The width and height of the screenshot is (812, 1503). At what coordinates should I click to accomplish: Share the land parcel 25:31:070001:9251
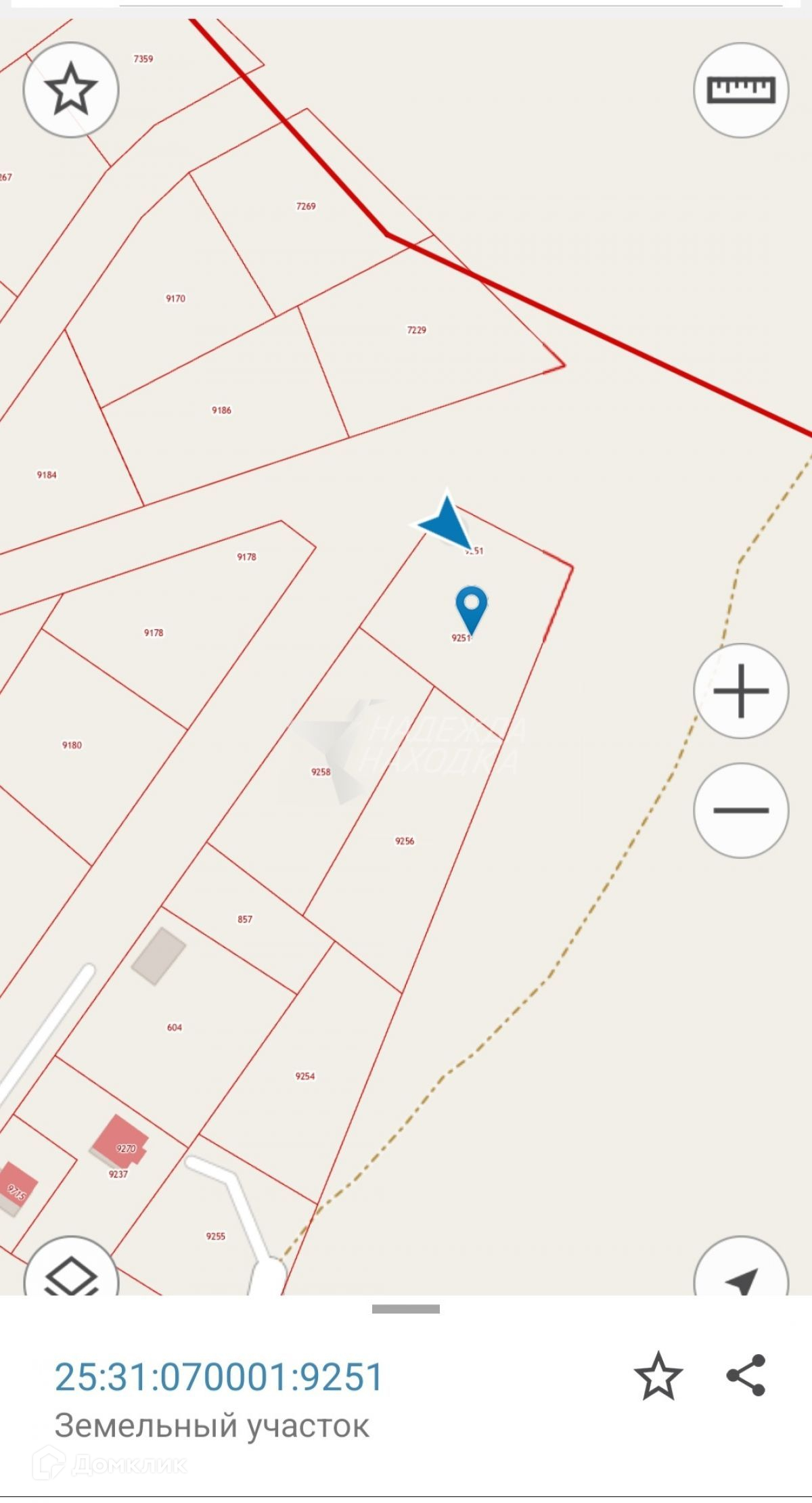click(745, 1376)
